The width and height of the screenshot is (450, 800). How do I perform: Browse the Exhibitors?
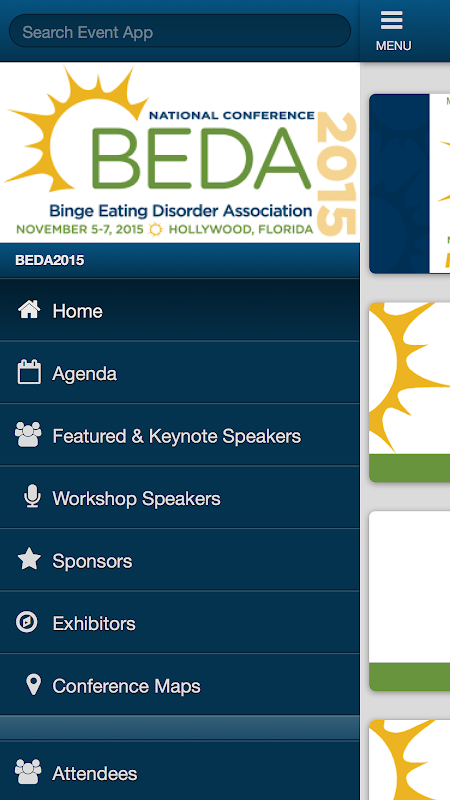[x=180, y=622]
